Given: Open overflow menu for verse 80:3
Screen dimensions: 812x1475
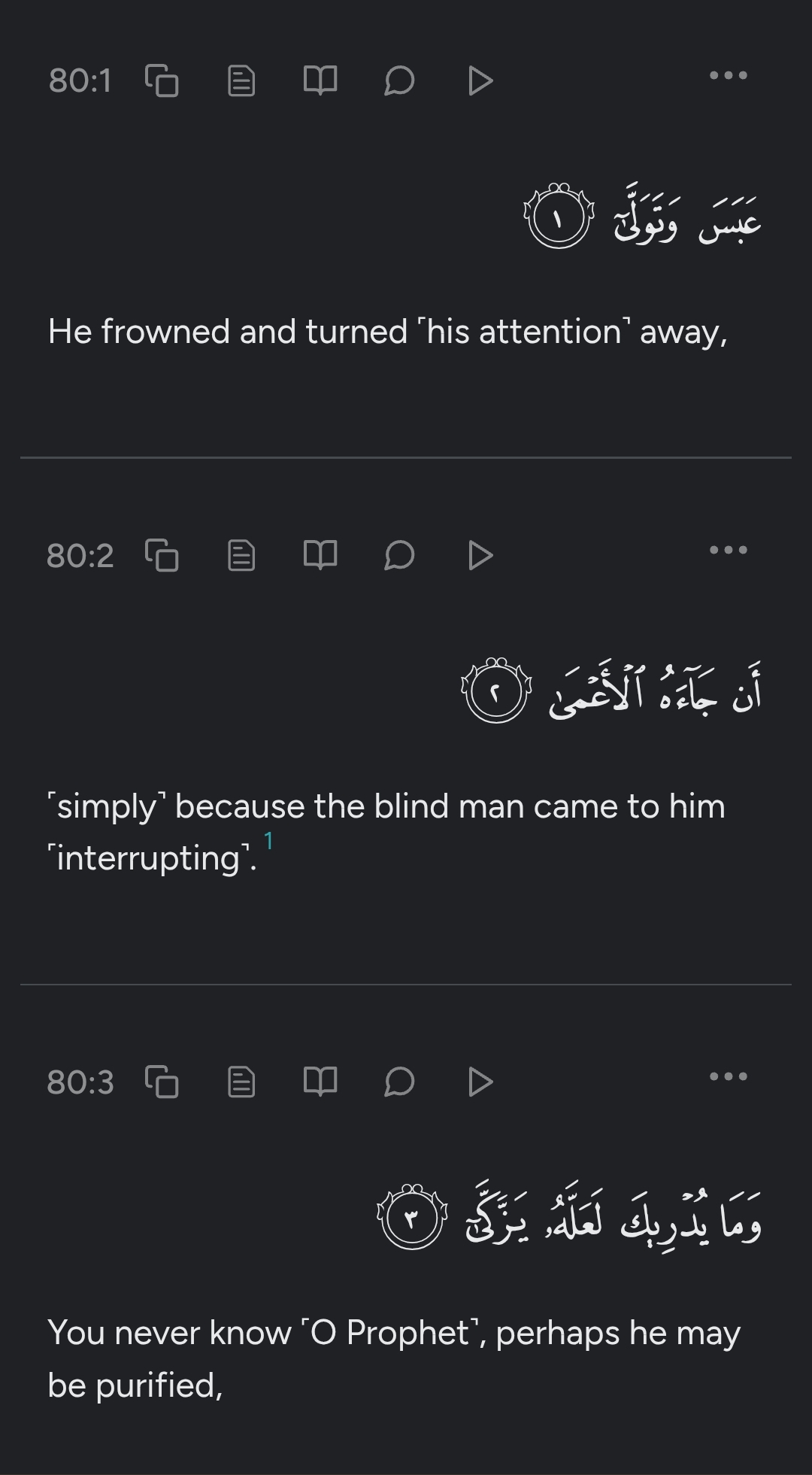Looking at the screenshot, I should click(729, 1076).
